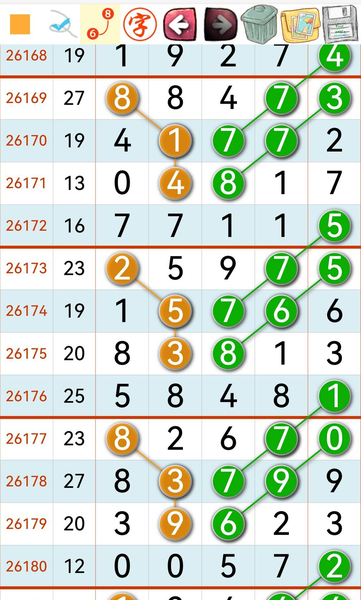
Task: Select the number-connecting line tool
Action: tap(100, 24)
